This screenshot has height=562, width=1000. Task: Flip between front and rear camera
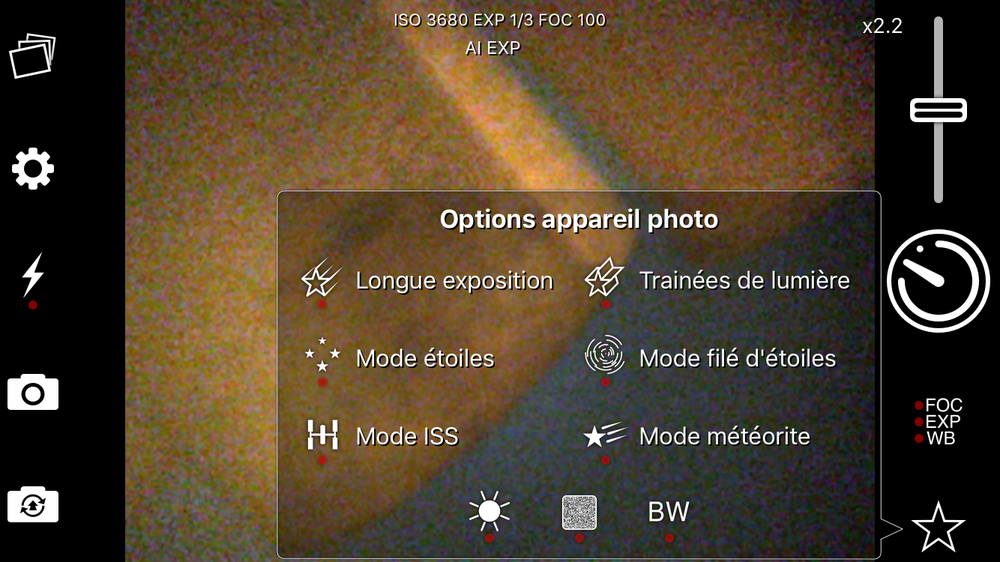coord(33,504)
